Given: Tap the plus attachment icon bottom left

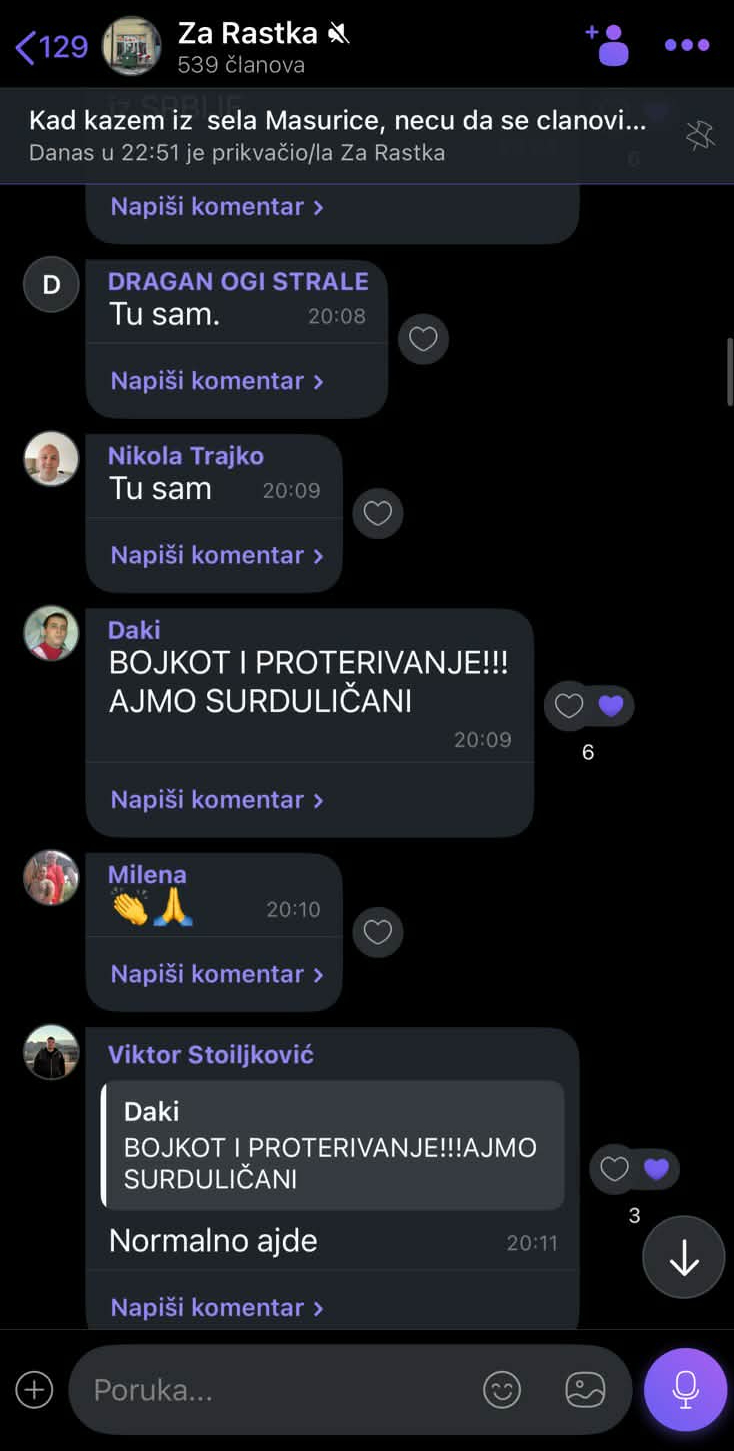Looking at the screenshot, I should click(x=34, y=1389).
